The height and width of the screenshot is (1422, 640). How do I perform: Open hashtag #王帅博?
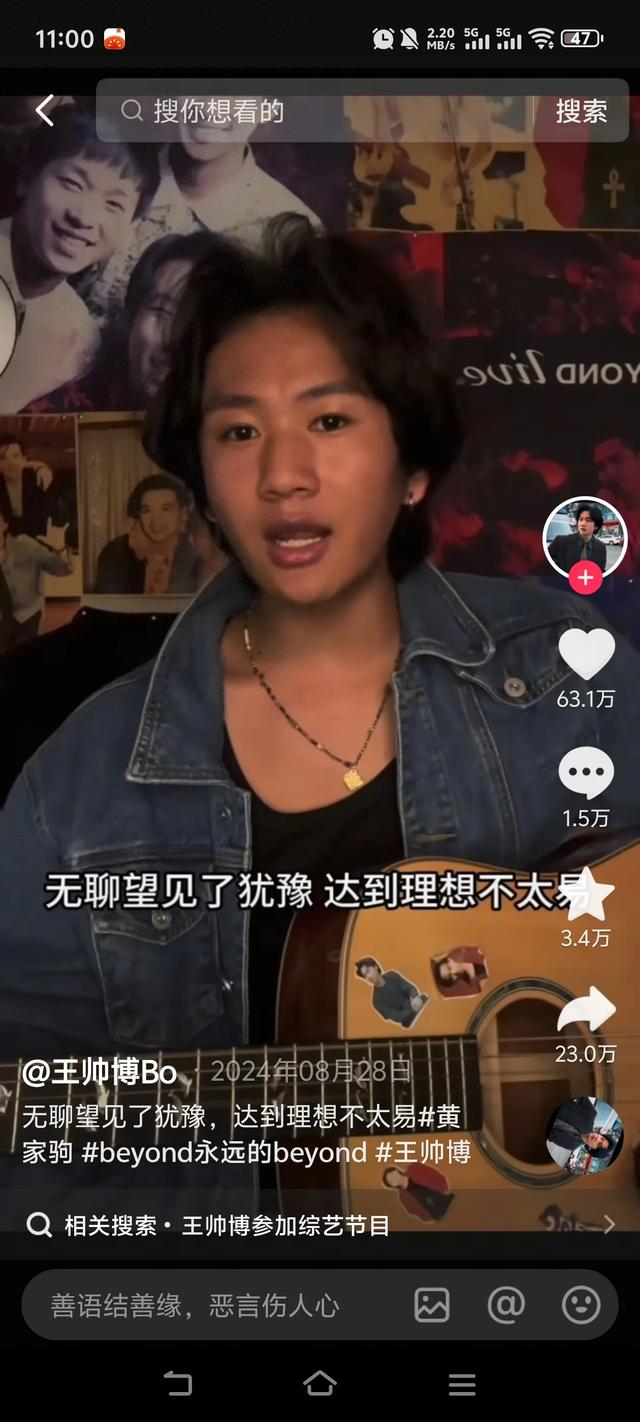point(423,1152)
